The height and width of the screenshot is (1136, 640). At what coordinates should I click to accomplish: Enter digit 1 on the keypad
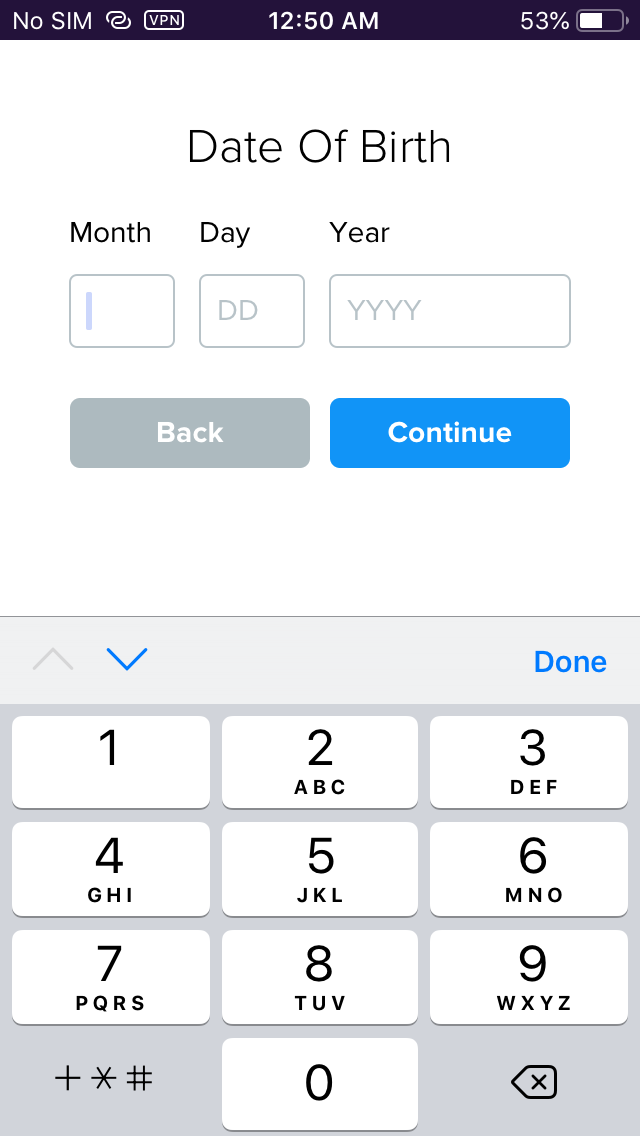click(111, 761)
